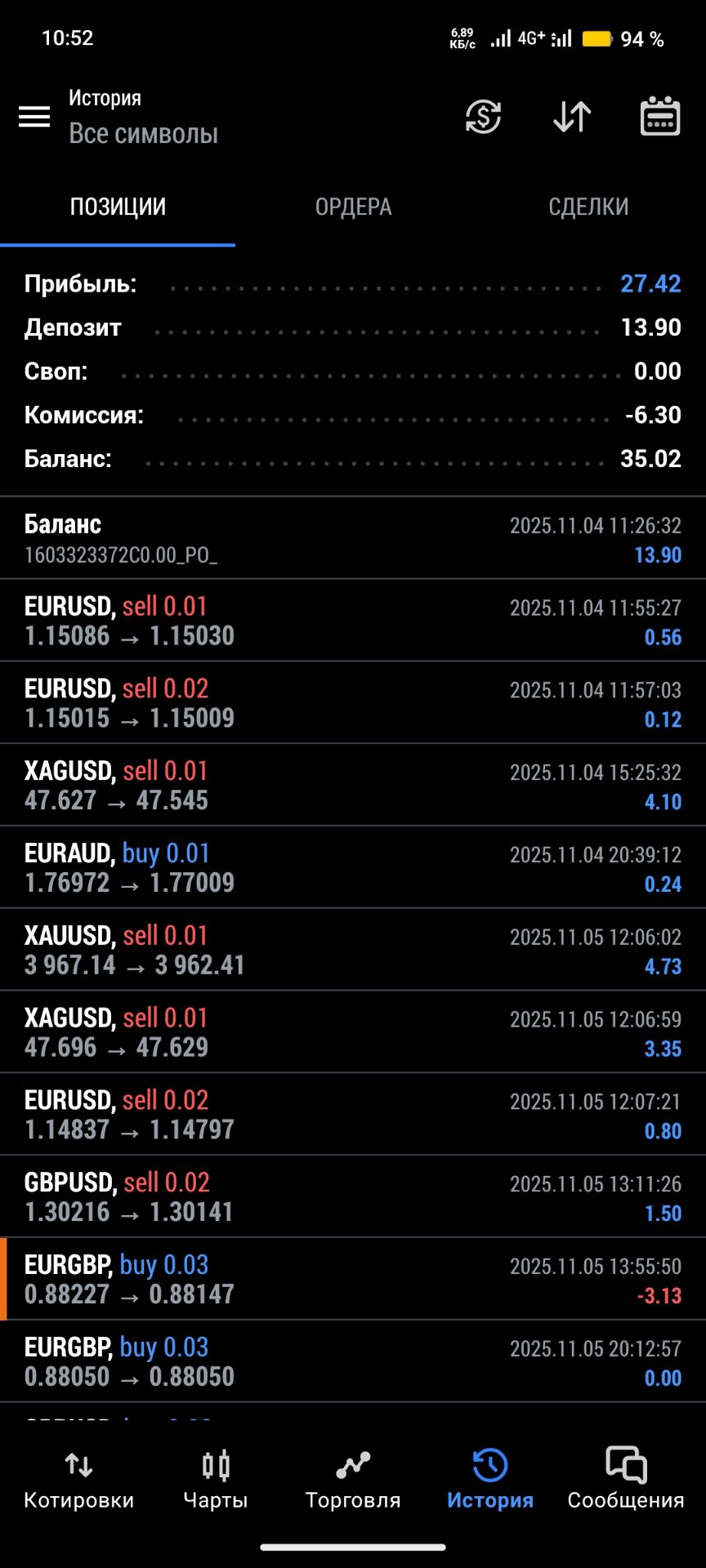Expand the EURAUD buy 0.01 position
Screen dimensions: 706x1568
pyautogui.click(x=353, y=867)
